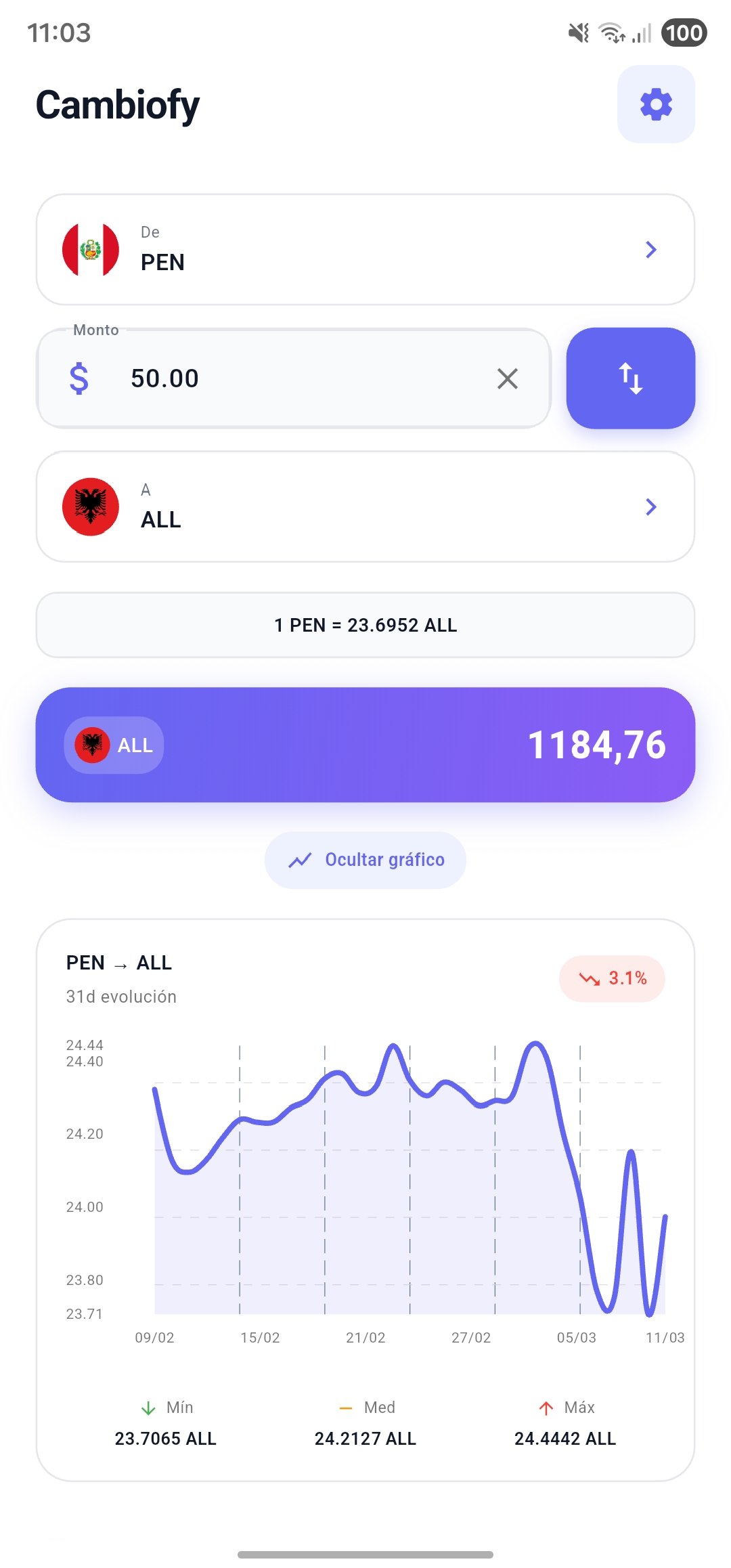Tap Ocultar gráfico to hide the chart
Viewport: 731px width, 1568px height.
(384, 859)
